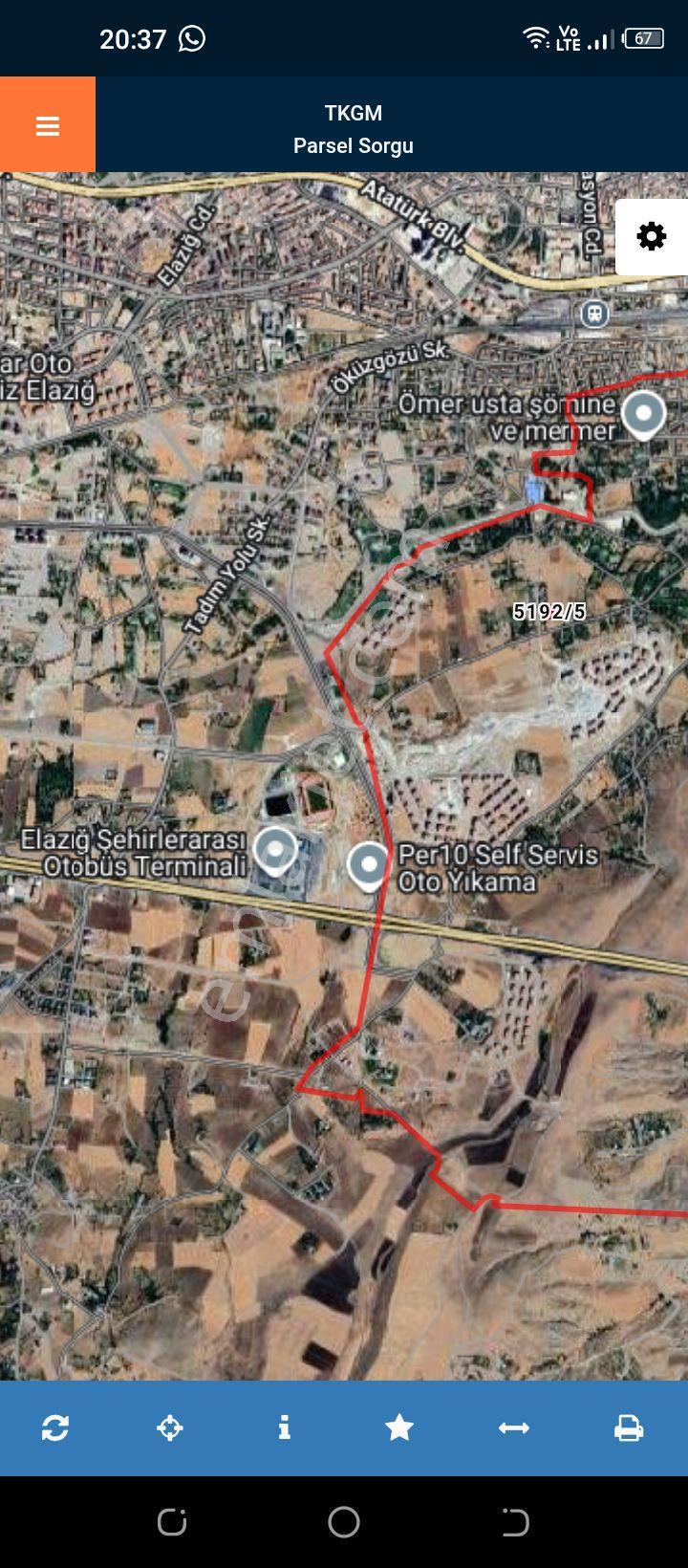Locate my position with crosshair icon
The width and height of the screenshot is (688, 1568).
click(x=170, y=1427)
